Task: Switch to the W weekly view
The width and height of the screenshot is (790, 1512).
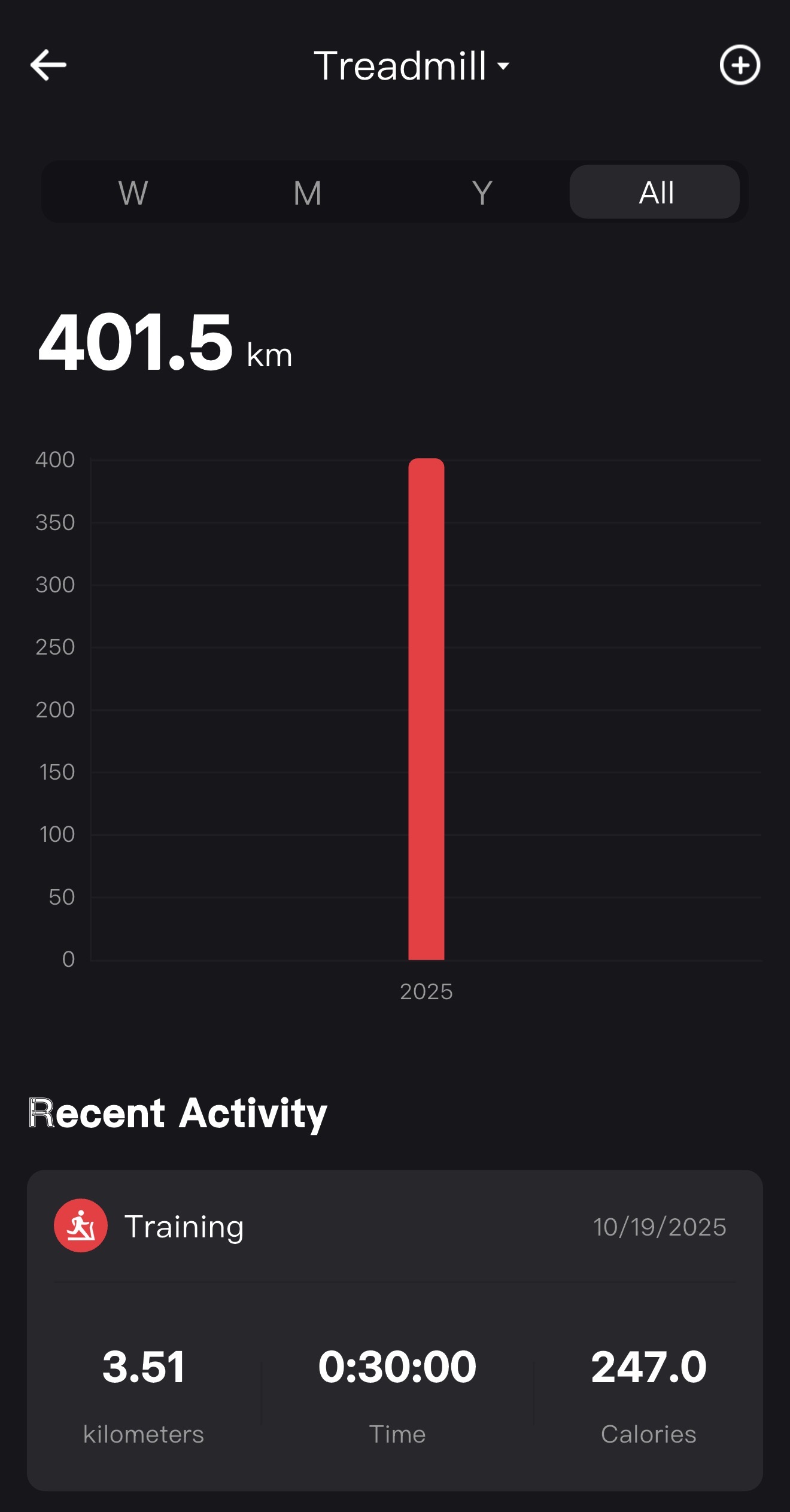Action: (133, 193)
